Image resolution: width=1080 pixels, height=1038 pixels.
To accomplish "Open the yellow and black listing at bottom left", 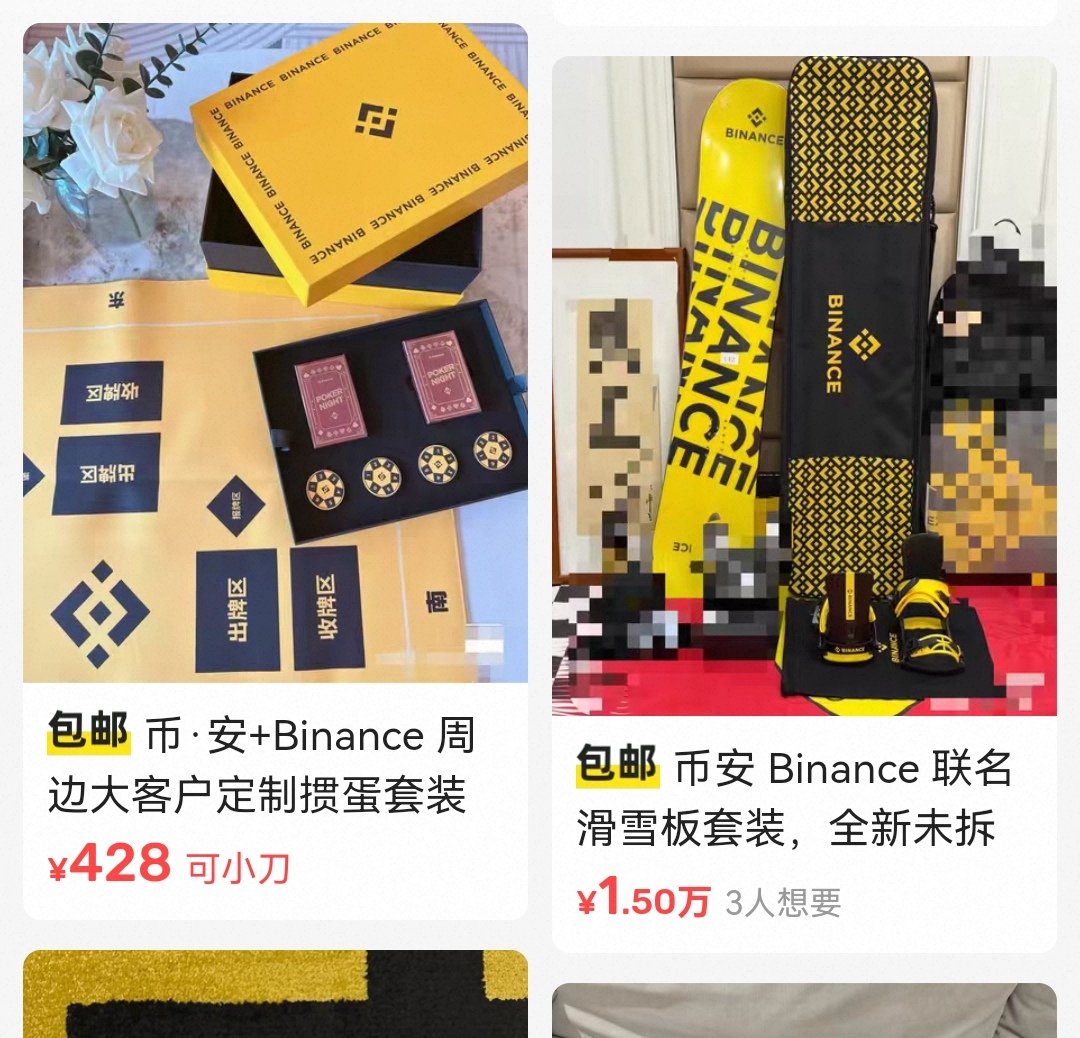I will pyautogui.click(x=275, y=995).
